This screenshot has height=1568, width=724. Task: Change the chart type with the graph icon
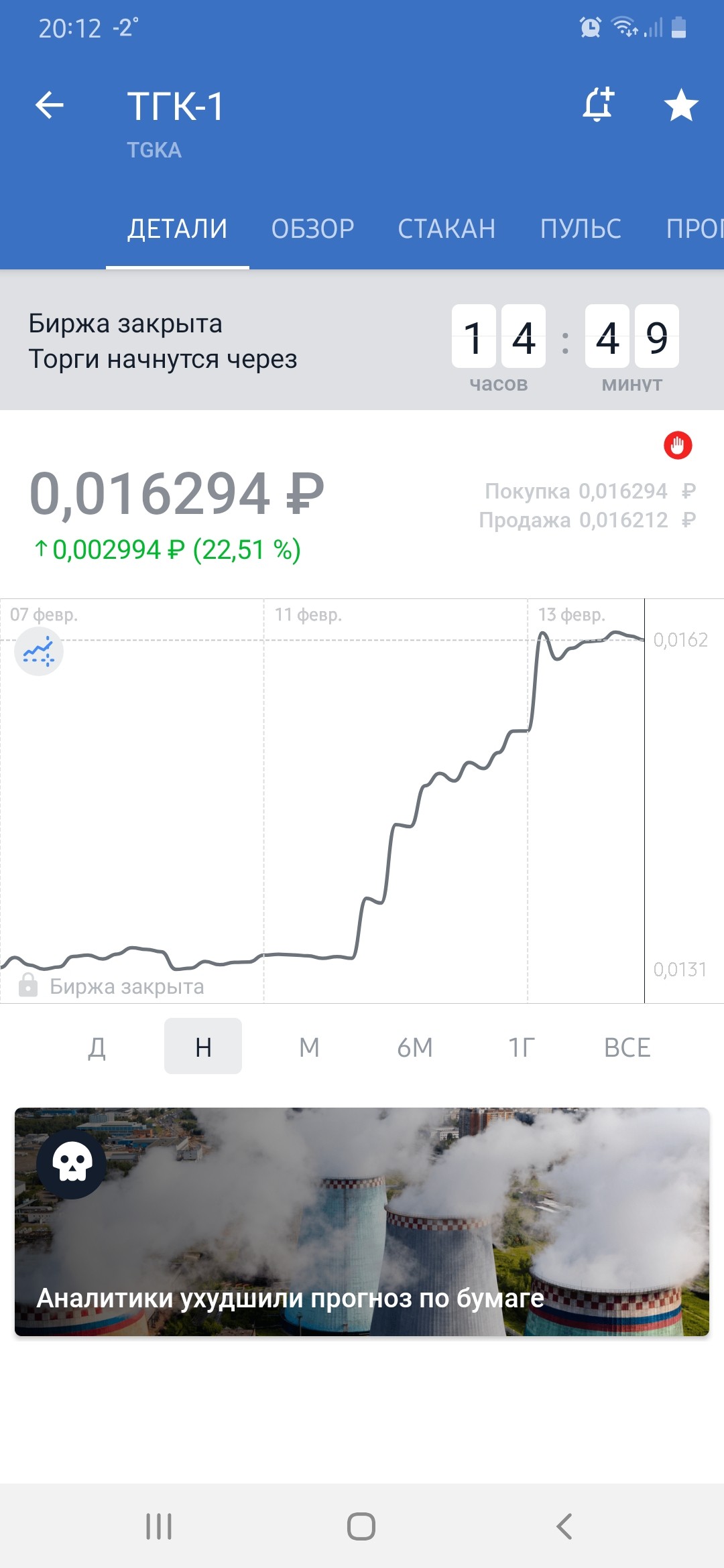[39, 651]
